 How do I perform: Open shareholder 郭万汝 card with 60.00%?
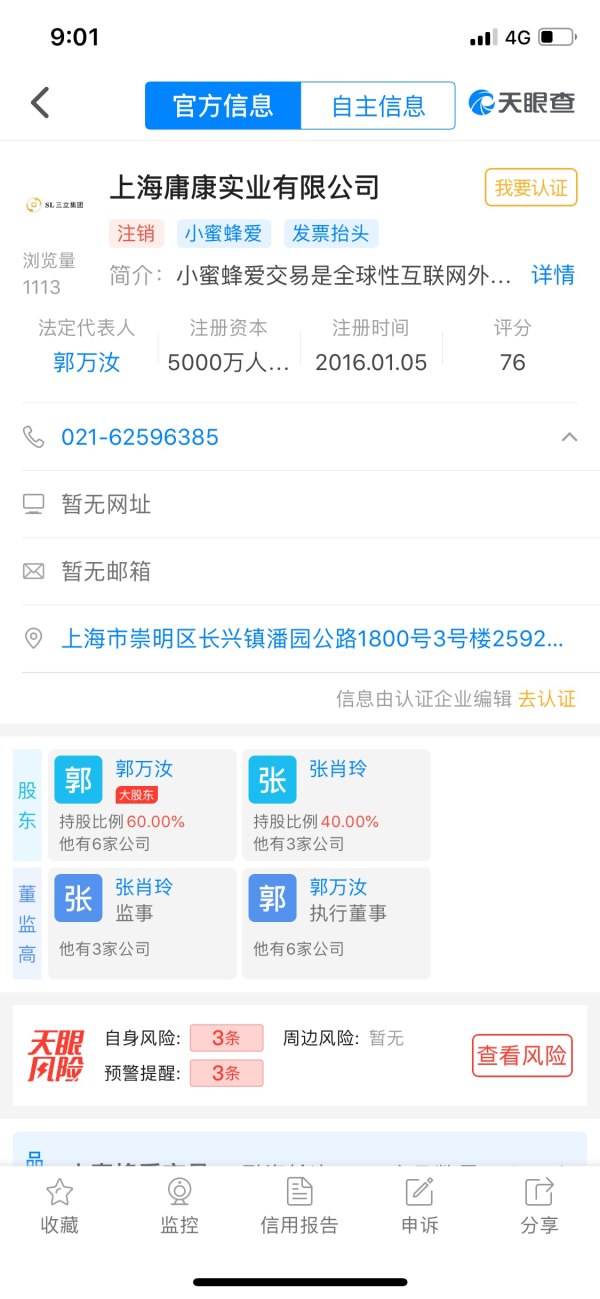143,805
